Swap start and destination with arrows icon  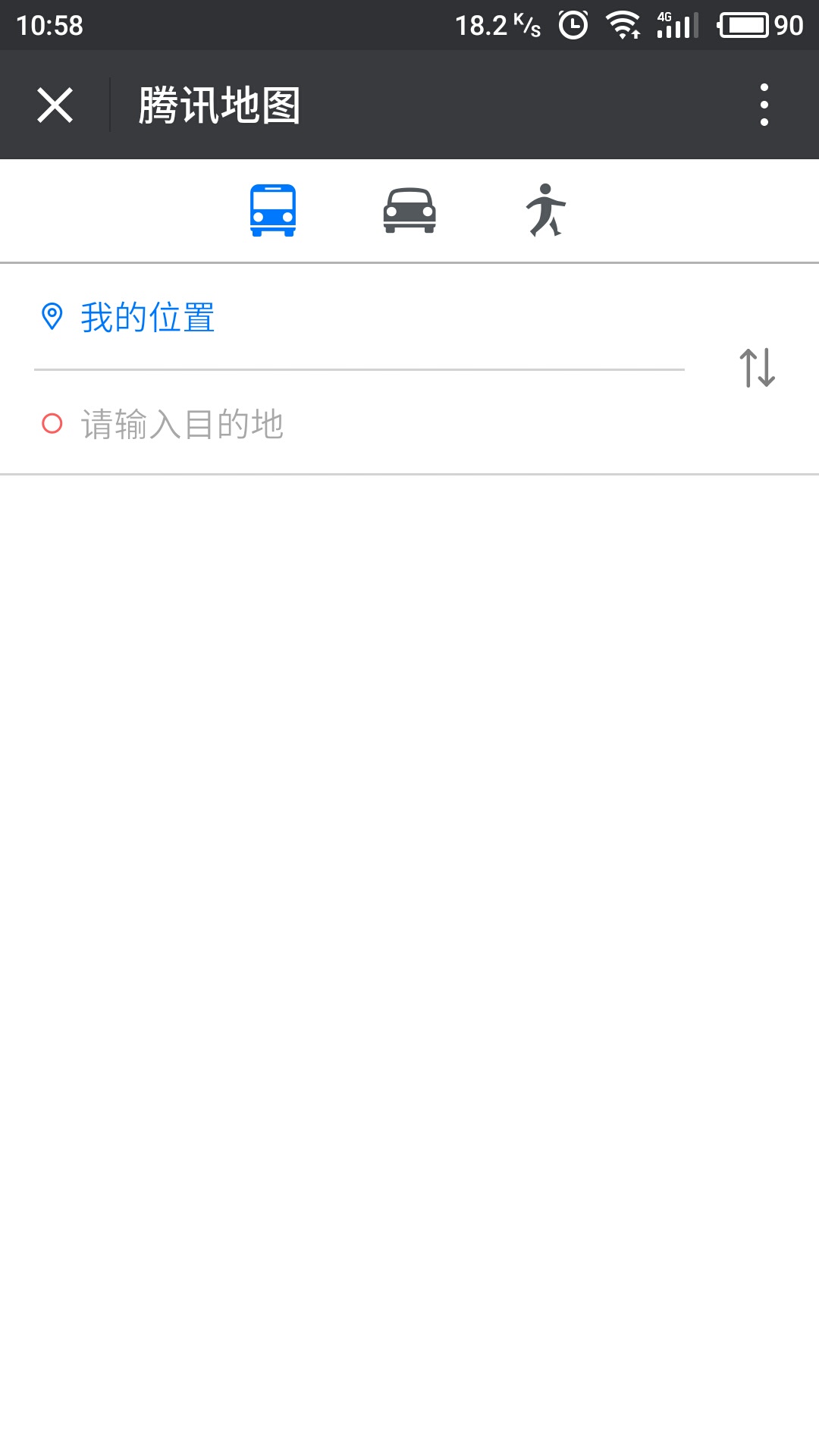758,368
